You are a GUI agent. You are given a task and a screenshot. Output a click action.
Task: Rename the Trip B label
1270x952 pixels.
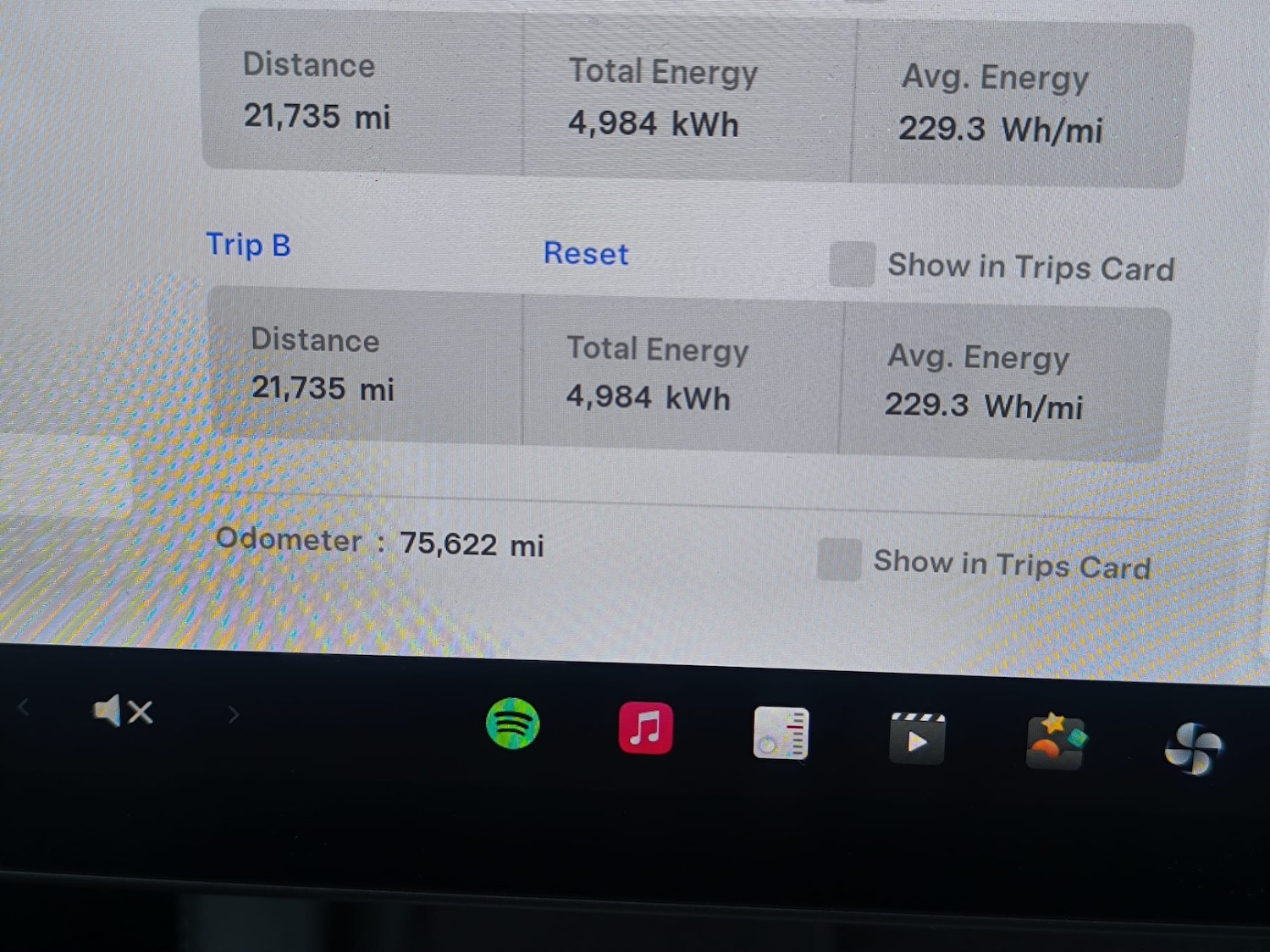[x=248, y=245]
